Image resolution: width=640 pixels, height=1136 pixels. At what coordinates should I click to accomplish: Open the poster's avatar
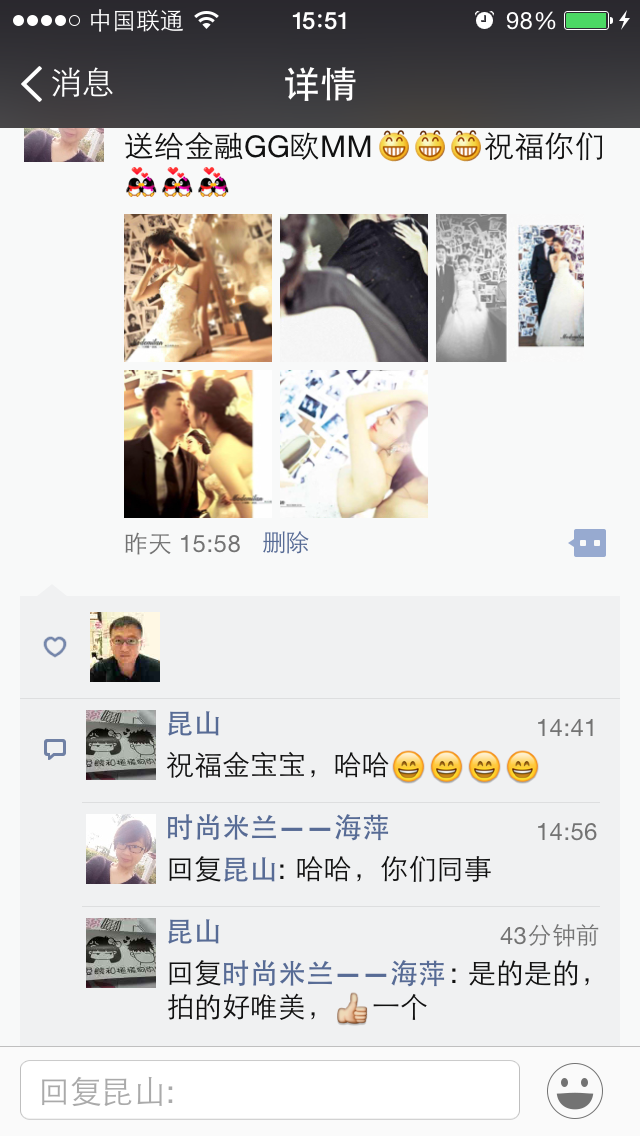64,144
